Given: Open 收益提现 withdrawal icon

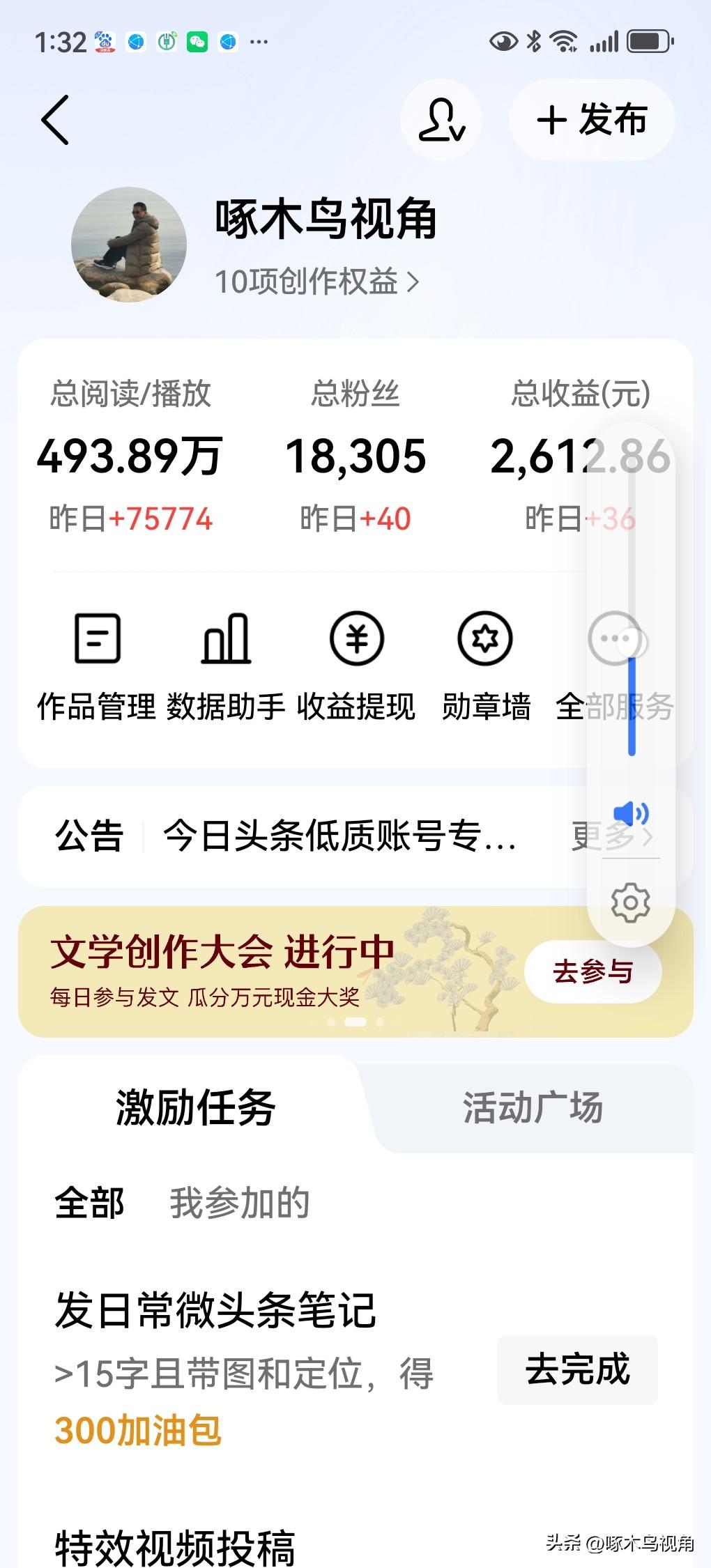Looking at the screenshot, I should (356, 661).
